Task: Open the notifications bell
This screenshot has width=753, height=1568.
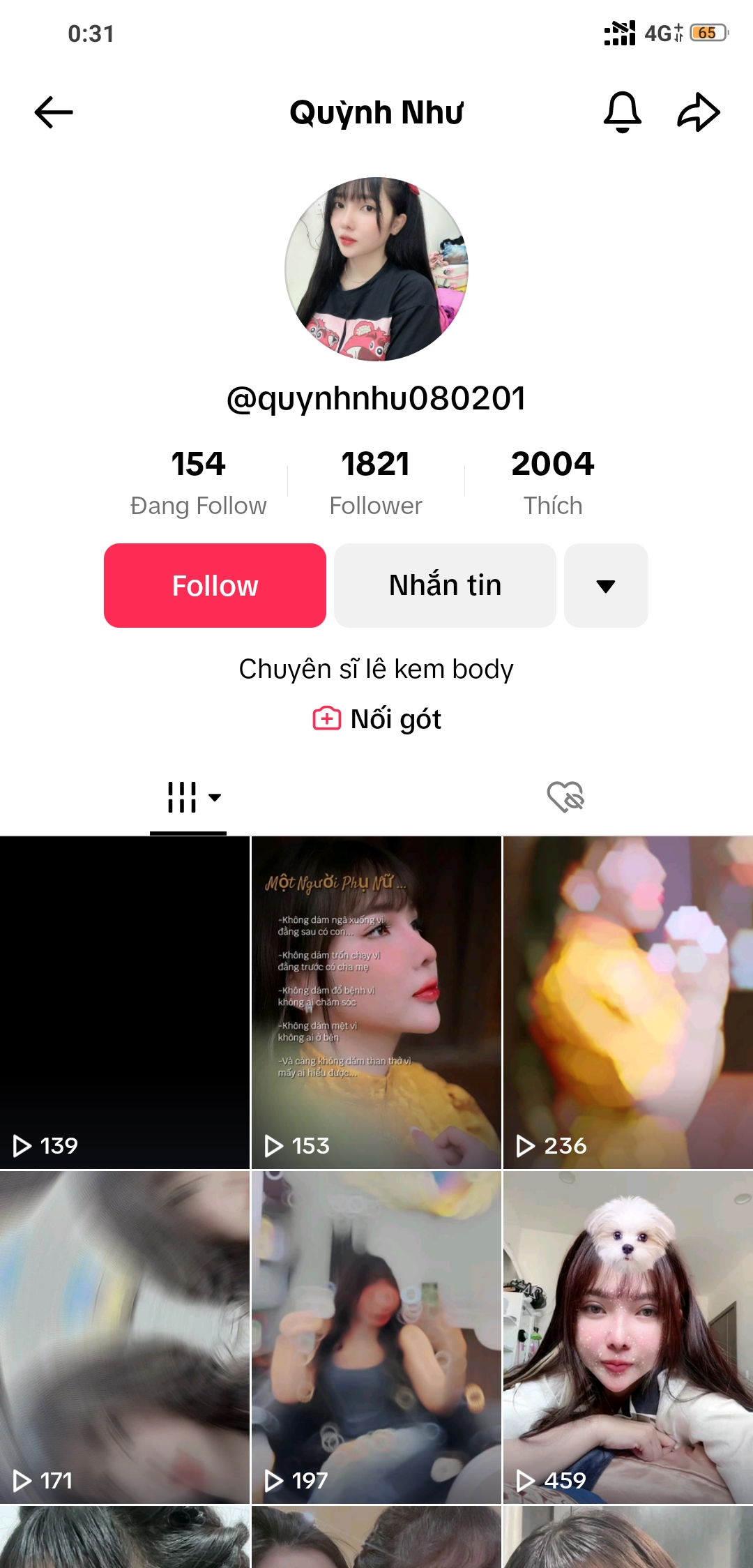Action: click(622, 112)
